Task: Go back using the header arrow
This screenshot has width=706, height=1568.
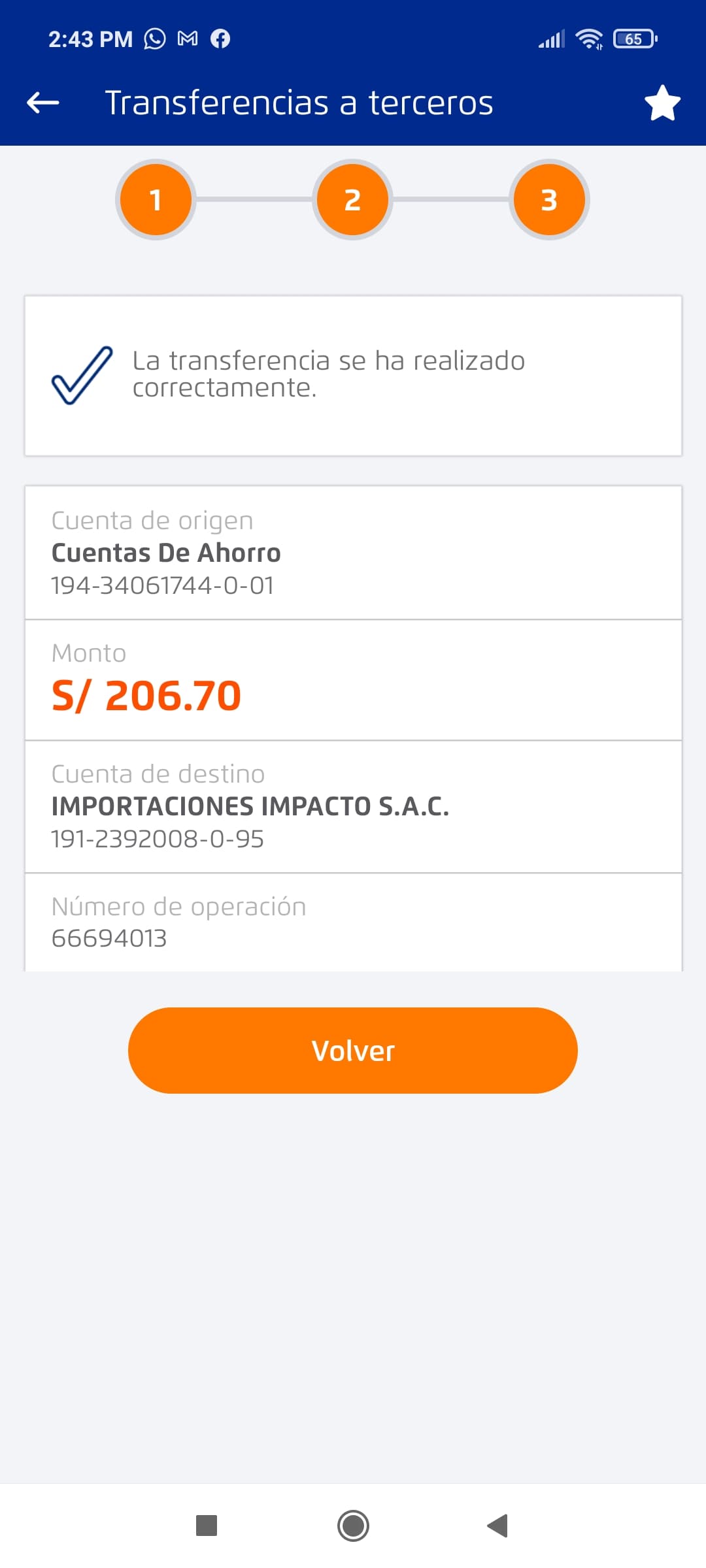Action: (x=43, y=103)
